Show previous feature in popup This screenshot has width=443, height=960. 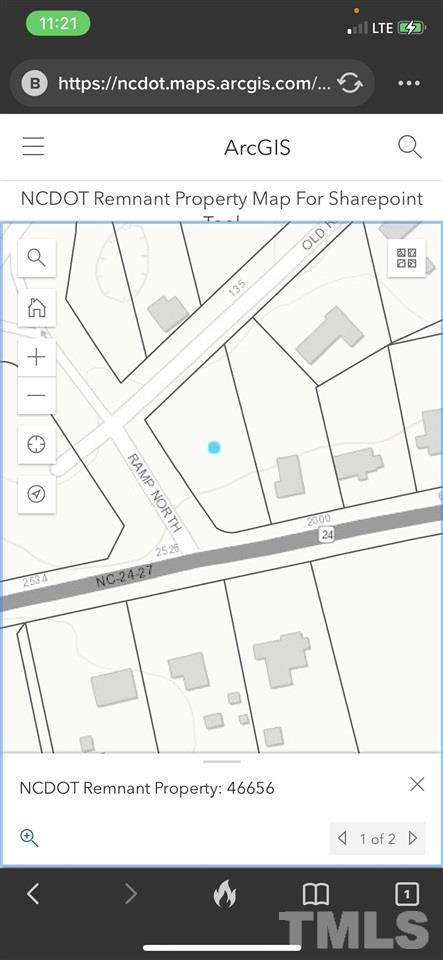point(342,838)
